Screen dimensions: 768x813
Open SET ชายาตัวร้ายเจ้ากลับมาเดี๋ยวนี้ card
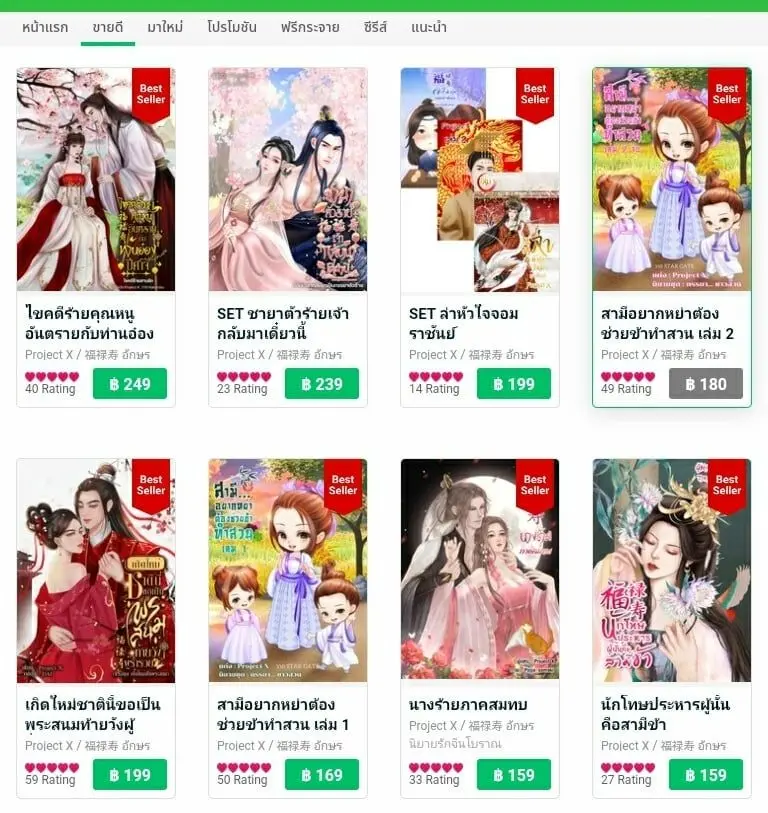pos(288,180)
